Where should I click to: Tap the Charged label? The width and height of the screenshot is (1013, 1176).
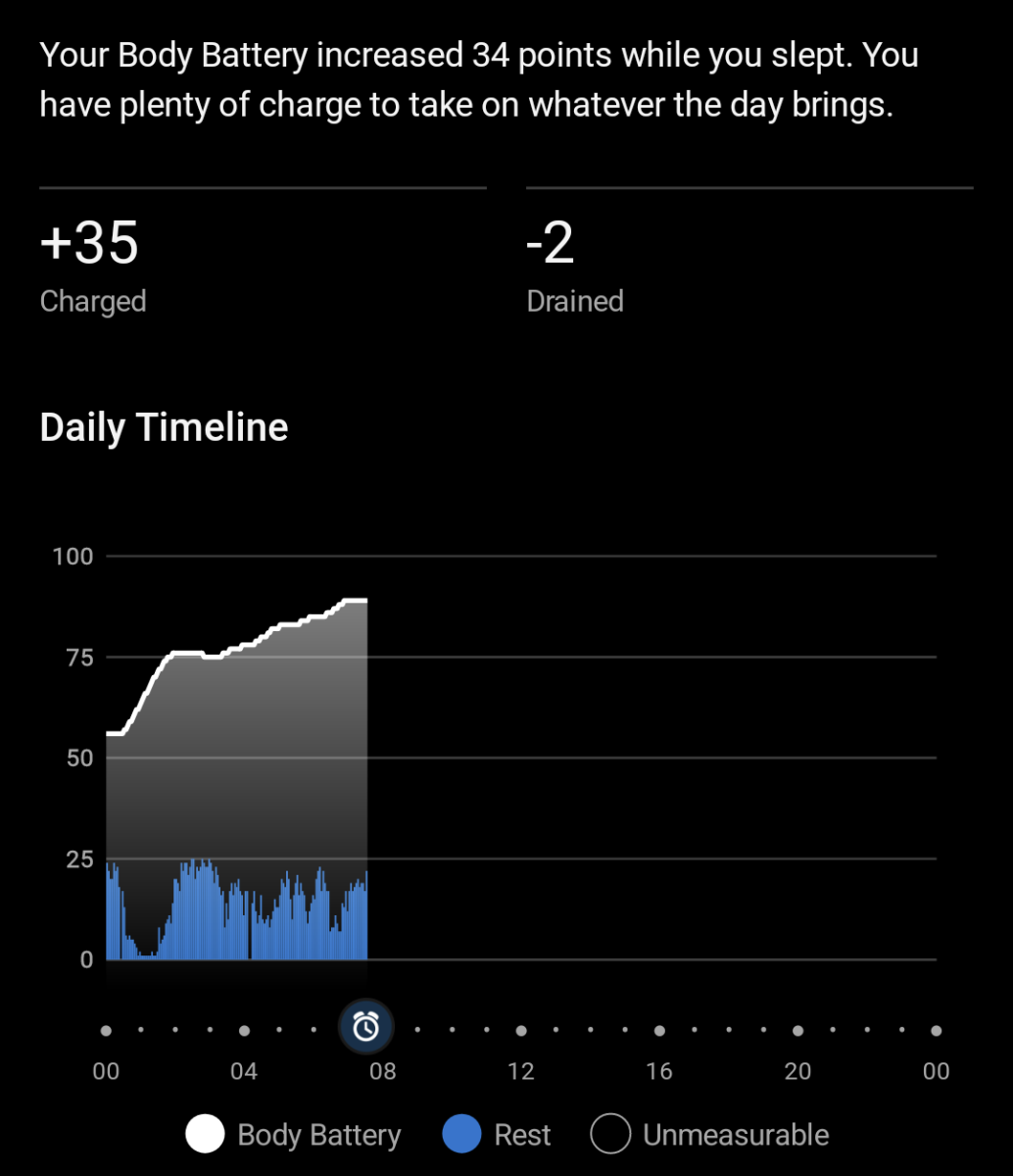(92, 301)
